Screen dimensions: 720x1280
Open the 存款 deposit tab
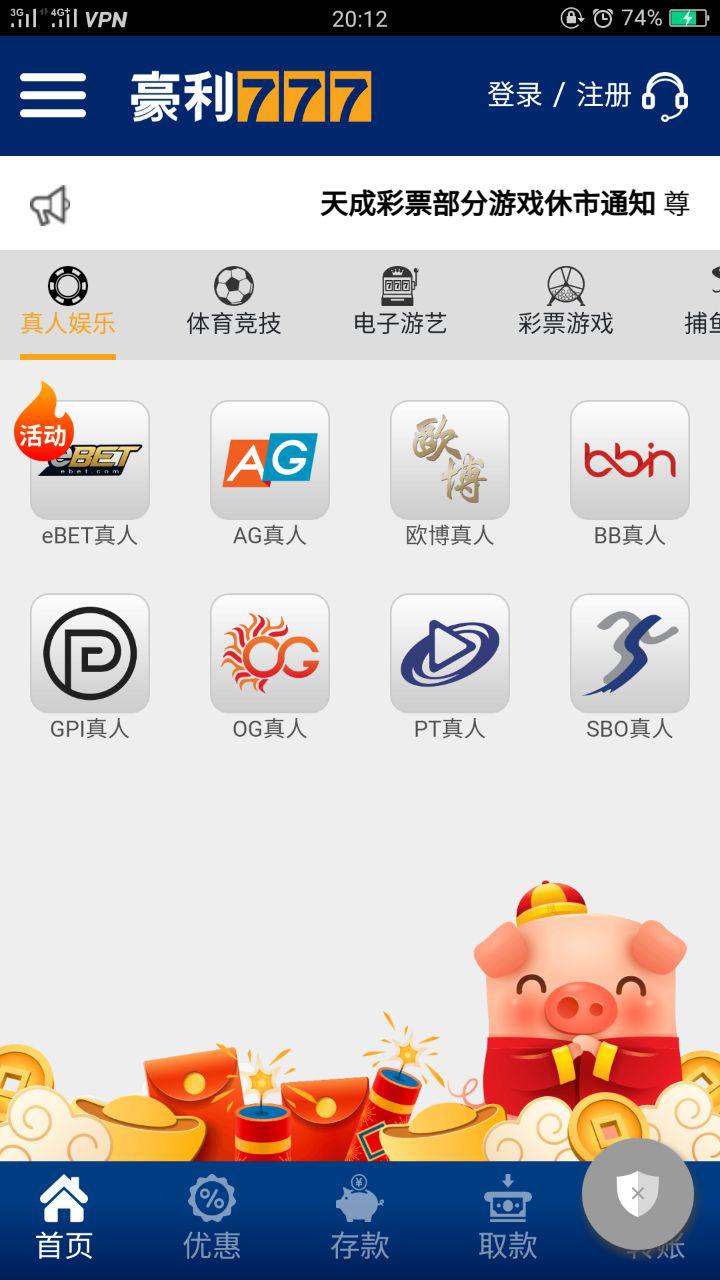point(360,1219)
